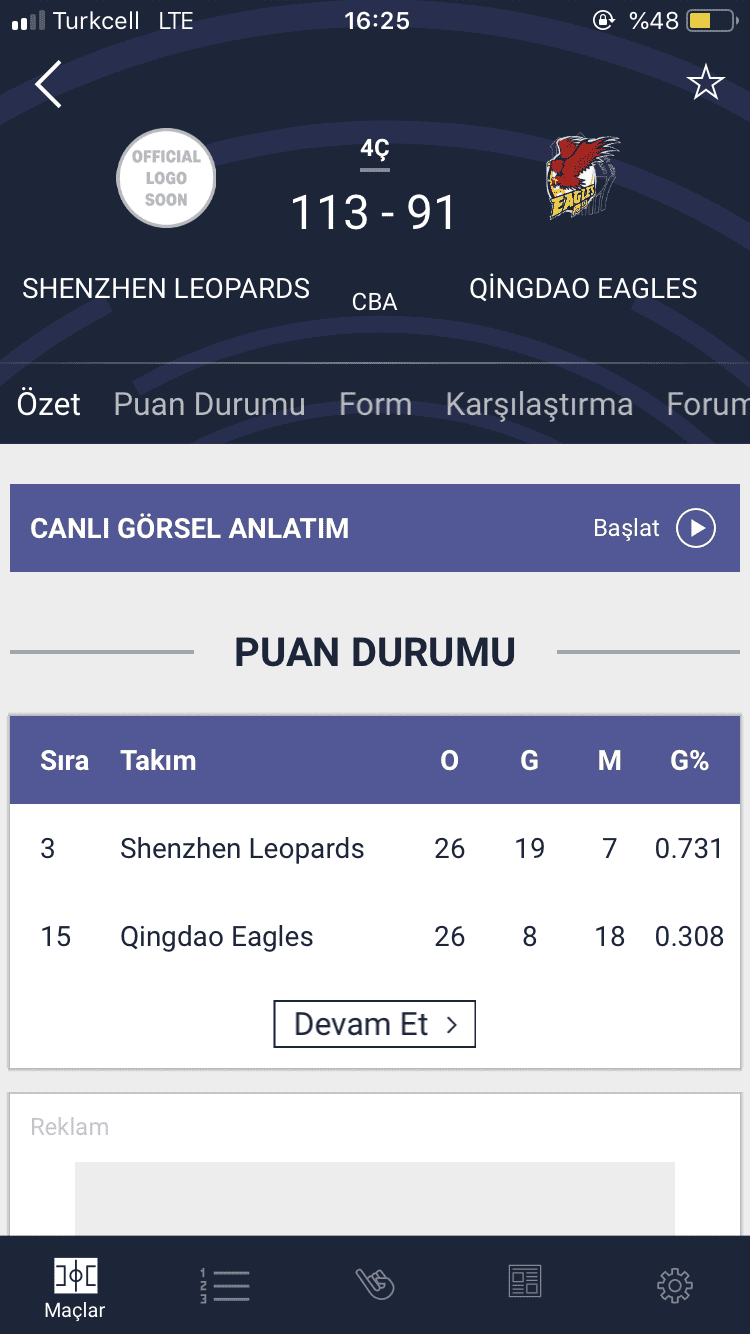Image resolution: width=750 pixels, height=1334 pixels.
Task: Open the whistle icon tab
Action: pos(375,1284)
